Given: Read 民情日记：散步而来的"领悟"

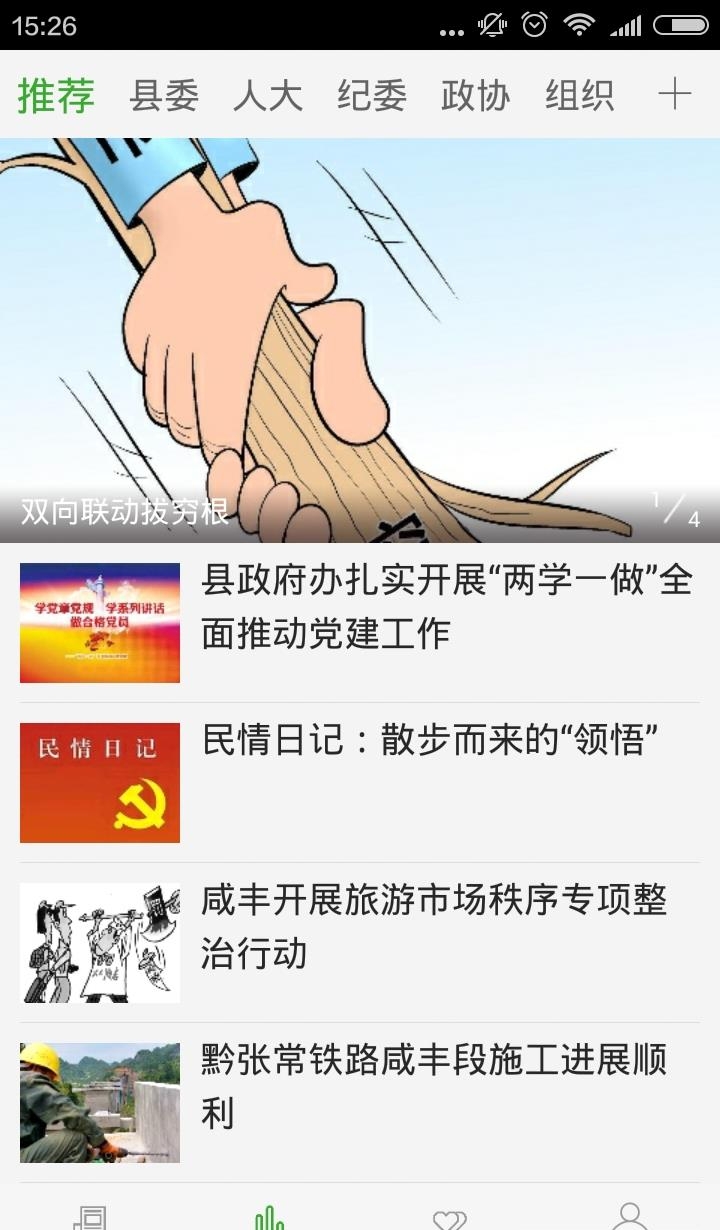Looking at the screenshot, I should click(x=360, y=783).
